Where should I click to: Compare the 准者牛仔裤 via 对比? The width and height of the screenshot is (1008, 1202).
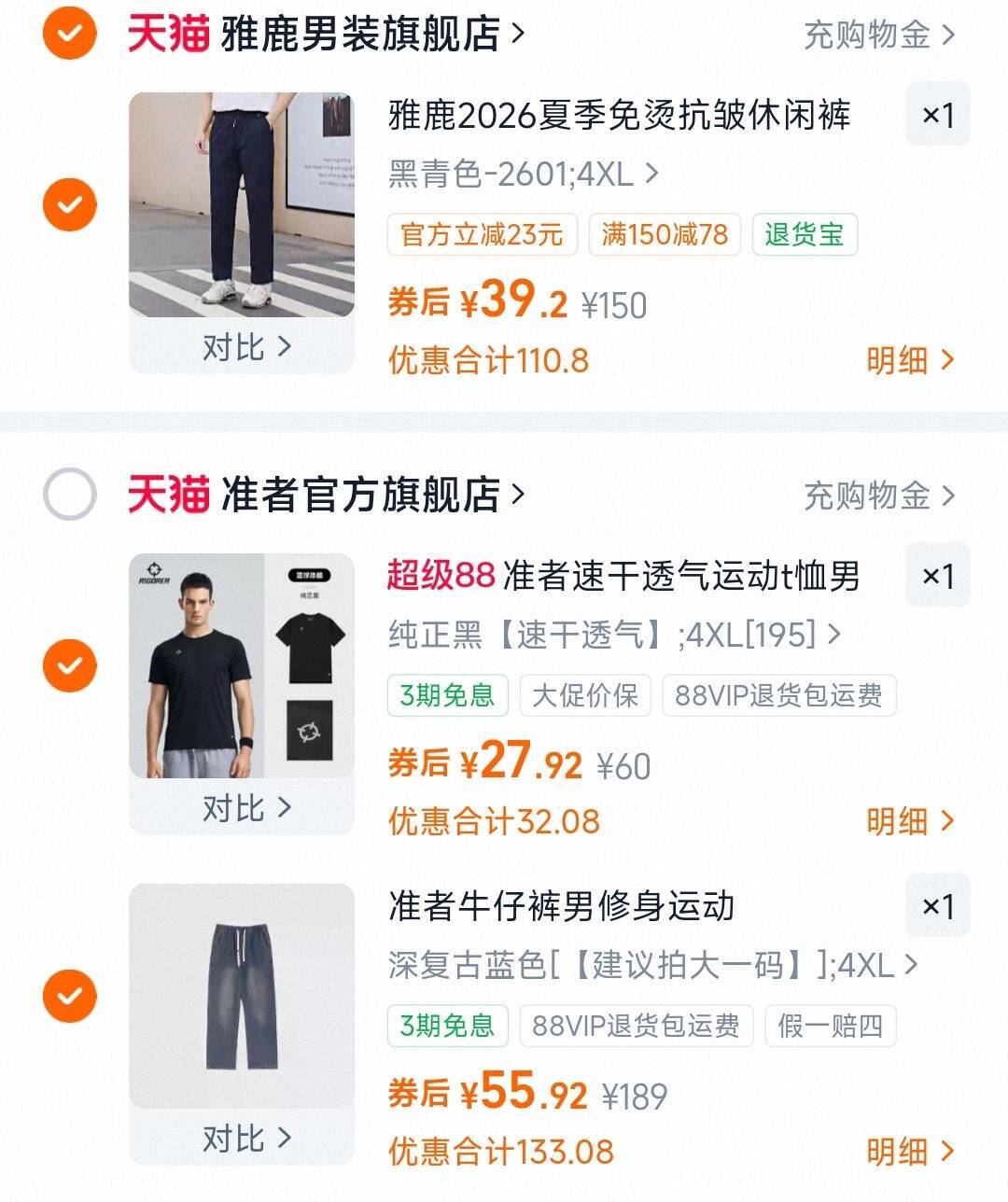pos(245,1139)
